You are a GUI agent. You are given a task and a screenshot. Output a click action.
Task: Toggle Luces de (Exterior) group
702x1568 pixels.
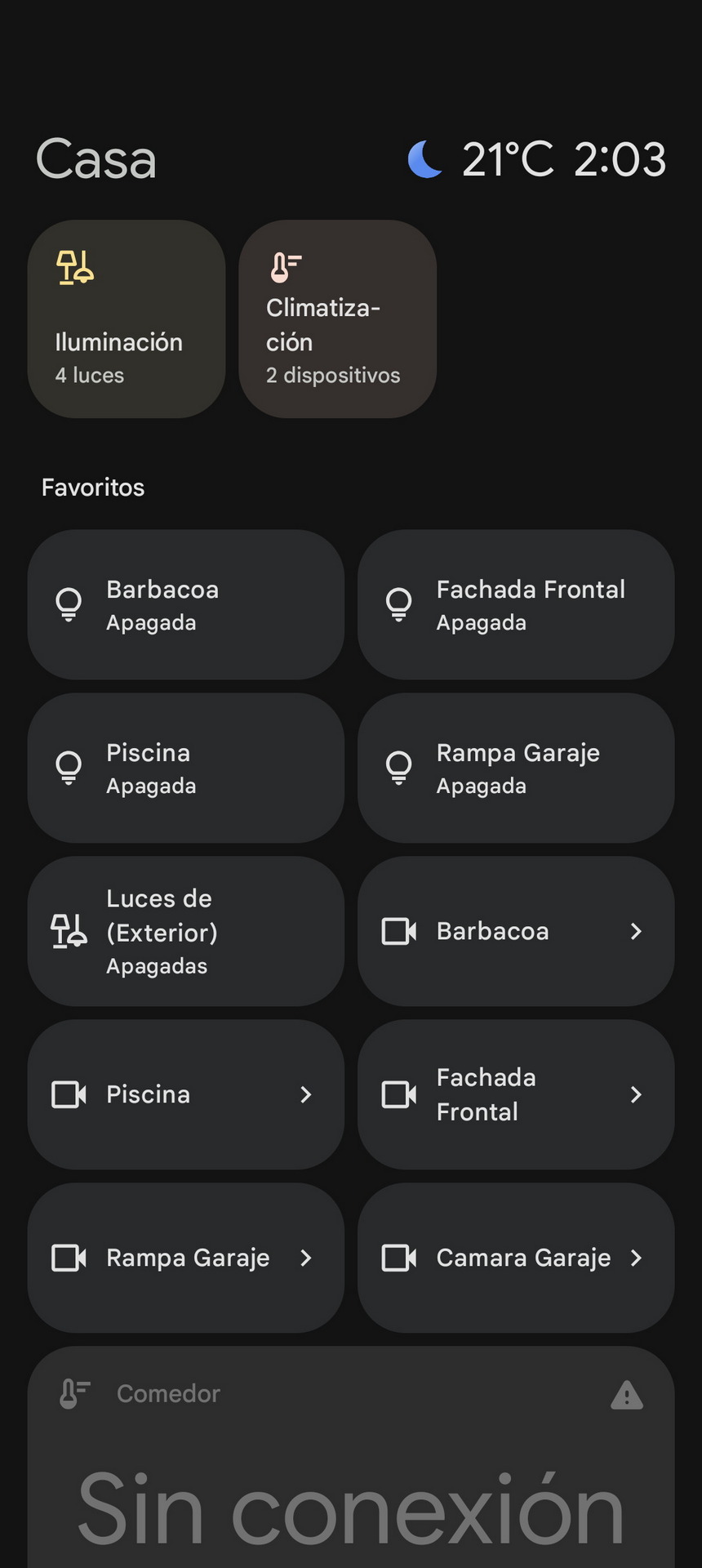[x=186, y=931]
